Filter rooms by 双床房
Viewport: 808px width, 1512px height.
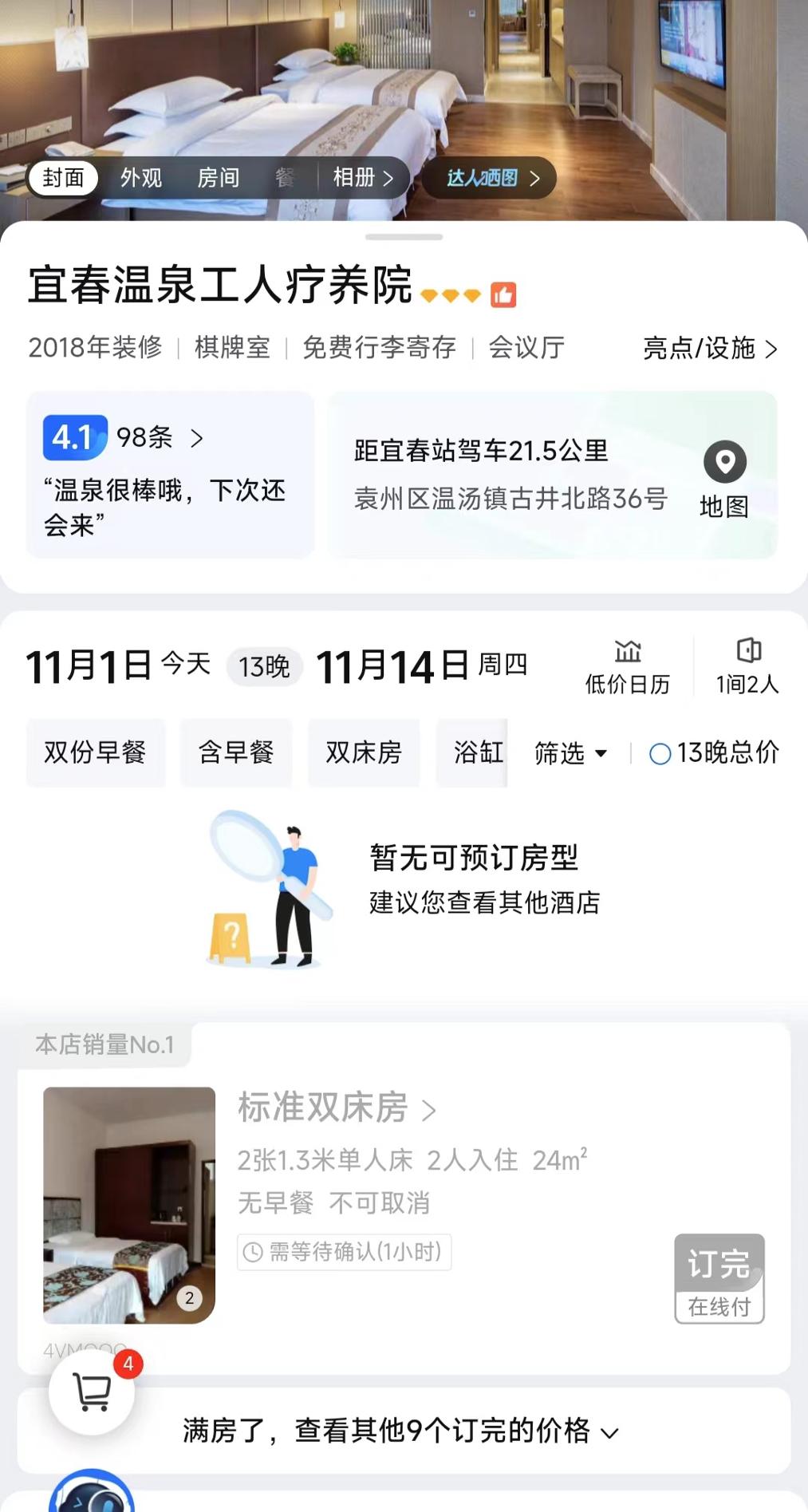364,752
